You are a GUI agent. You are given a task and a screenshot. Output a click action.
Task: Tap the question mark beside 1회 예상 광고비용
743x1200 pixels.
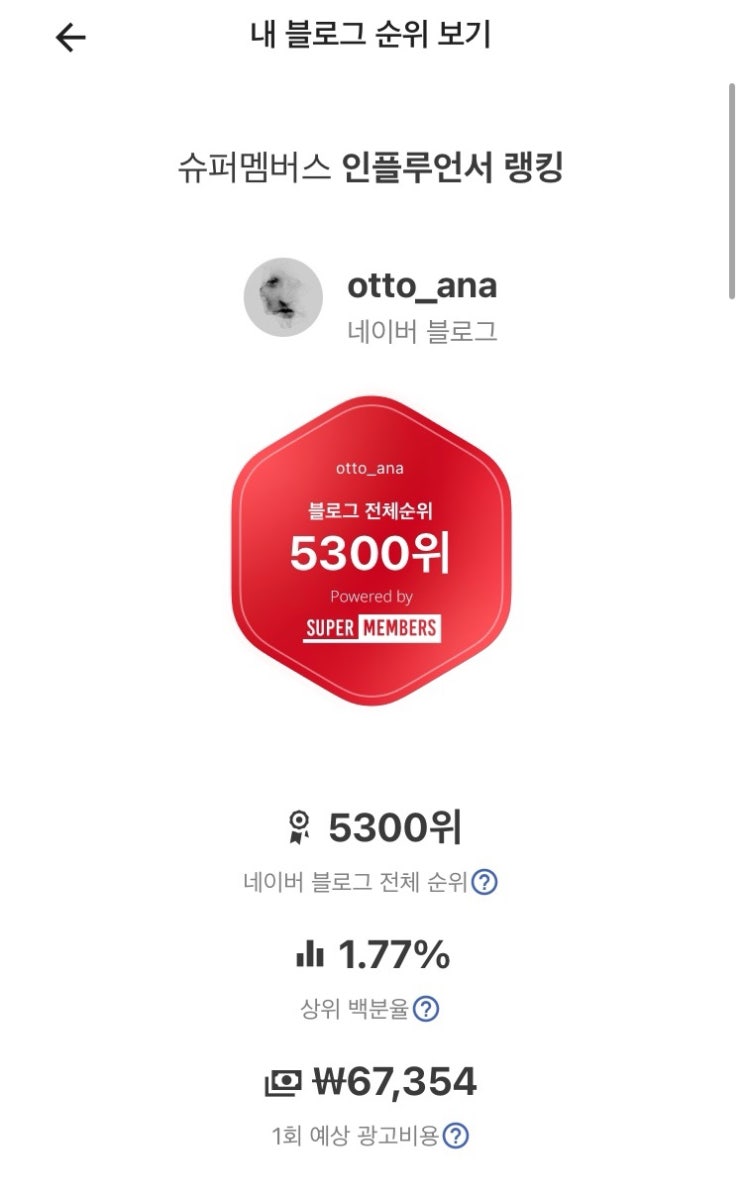pyautogui.click(x=456, y=1136)
